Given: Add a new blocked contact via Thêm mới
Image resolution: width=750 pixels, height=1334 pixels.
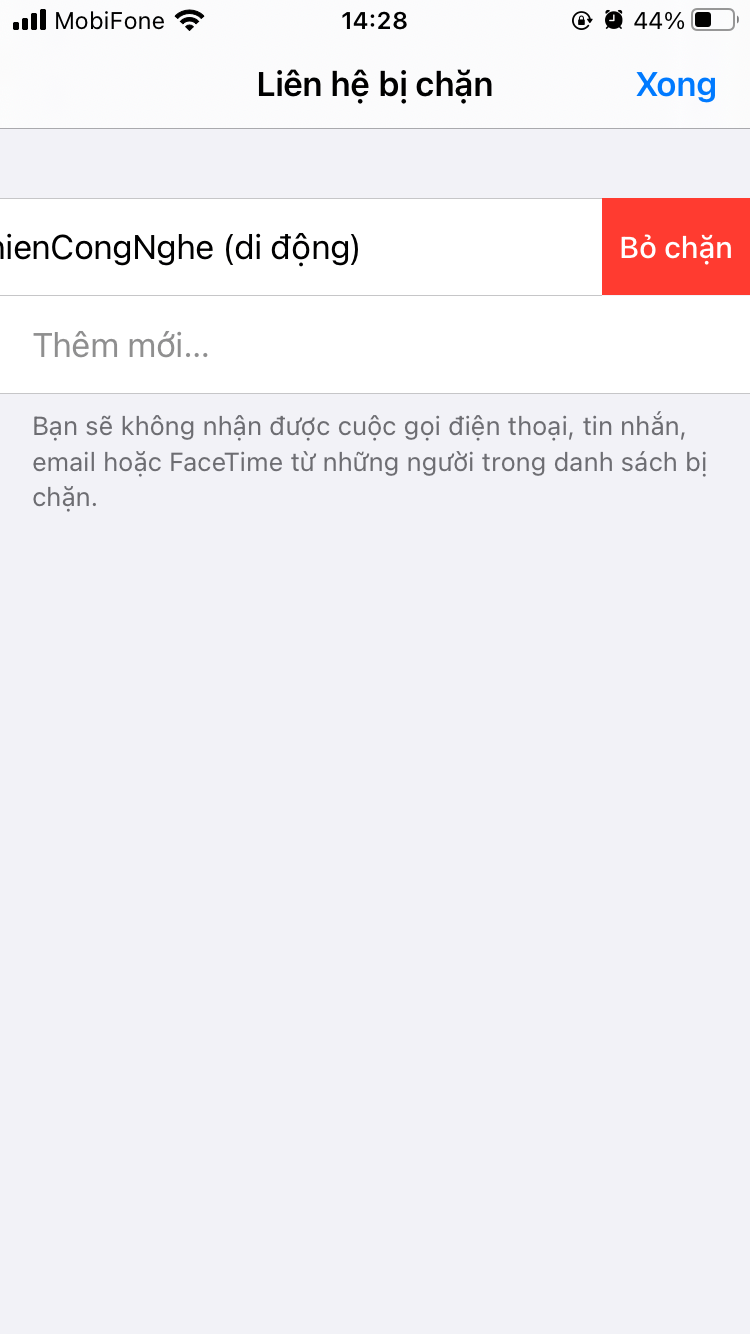Looking at the screenshot, I should pos(121,346).
